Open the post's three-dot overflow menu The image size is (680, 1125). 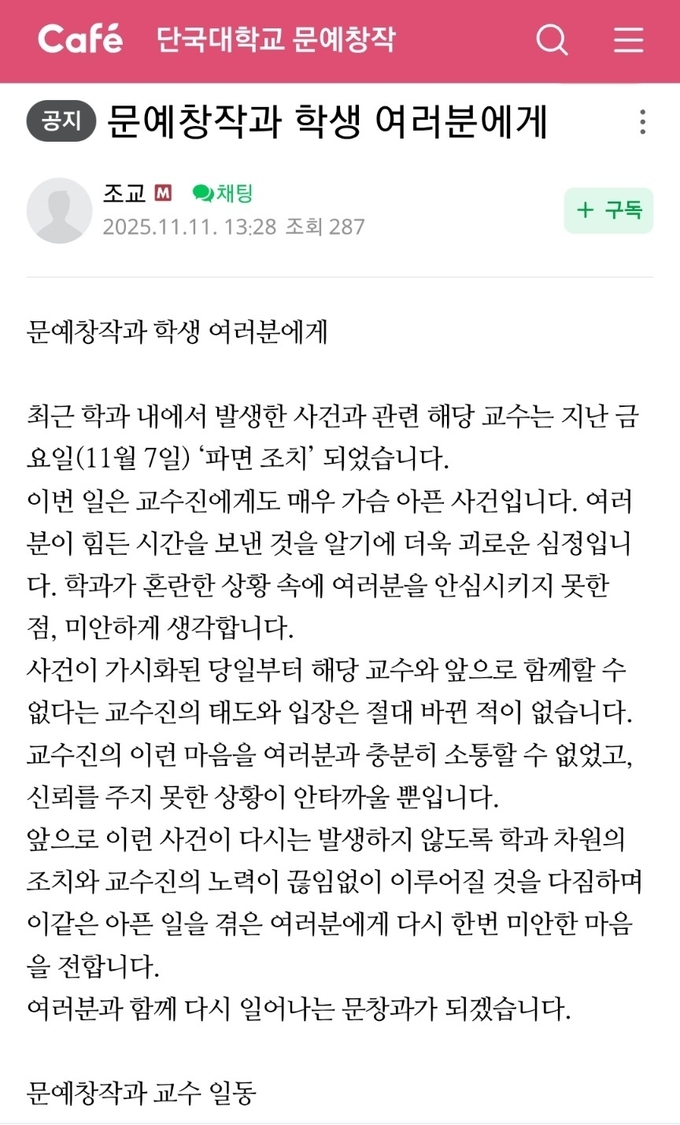tap(642, 122)
